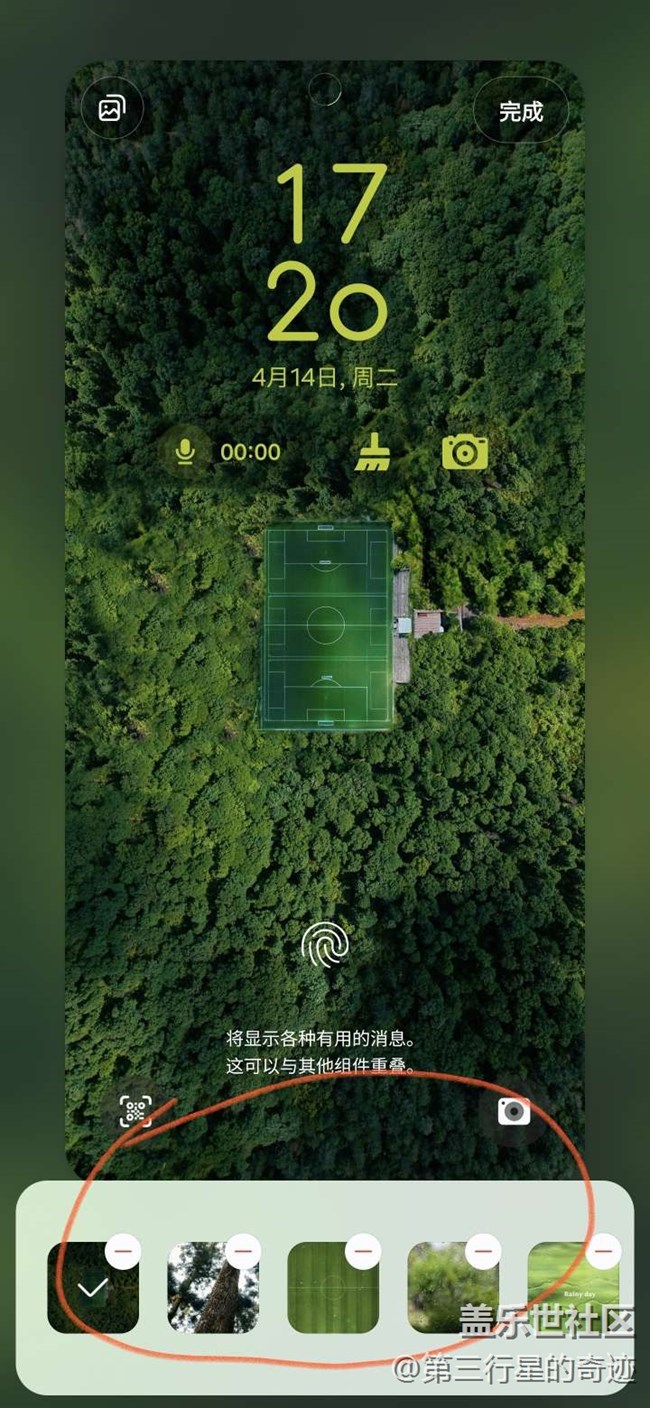Remove the football field wallpaper
650x1408 pixels.
pos(363,1249)
